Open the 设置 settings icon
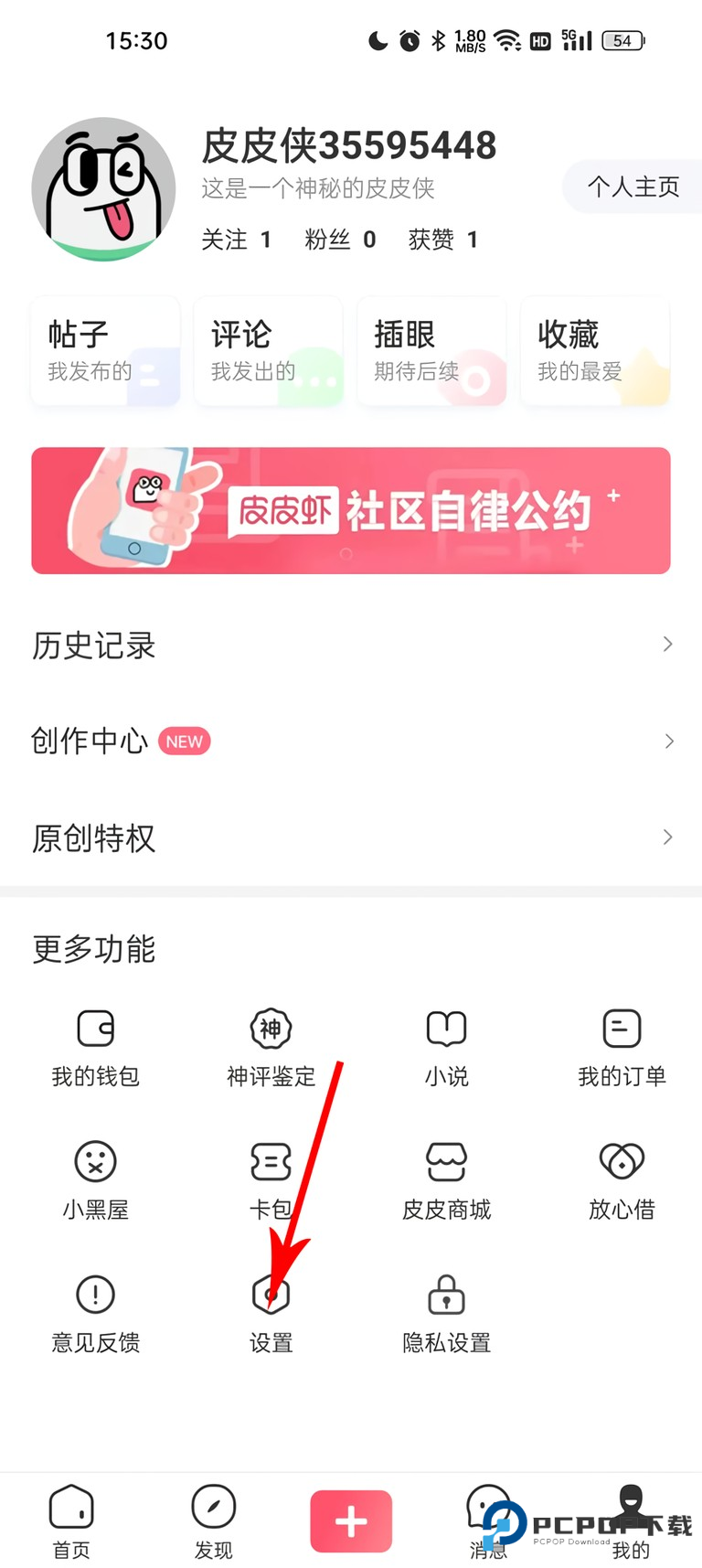This screenshot has height=1568, width=702. [271, 1312]
